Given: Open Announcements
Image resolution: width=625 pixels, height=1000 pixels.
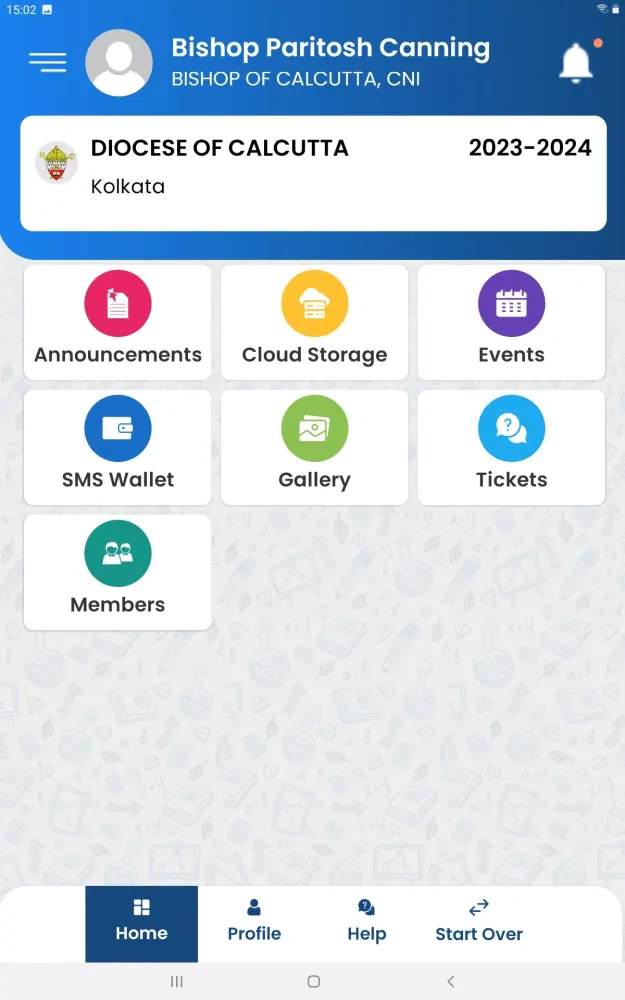Looking at the screenshot, I should [x=118, y=322].
